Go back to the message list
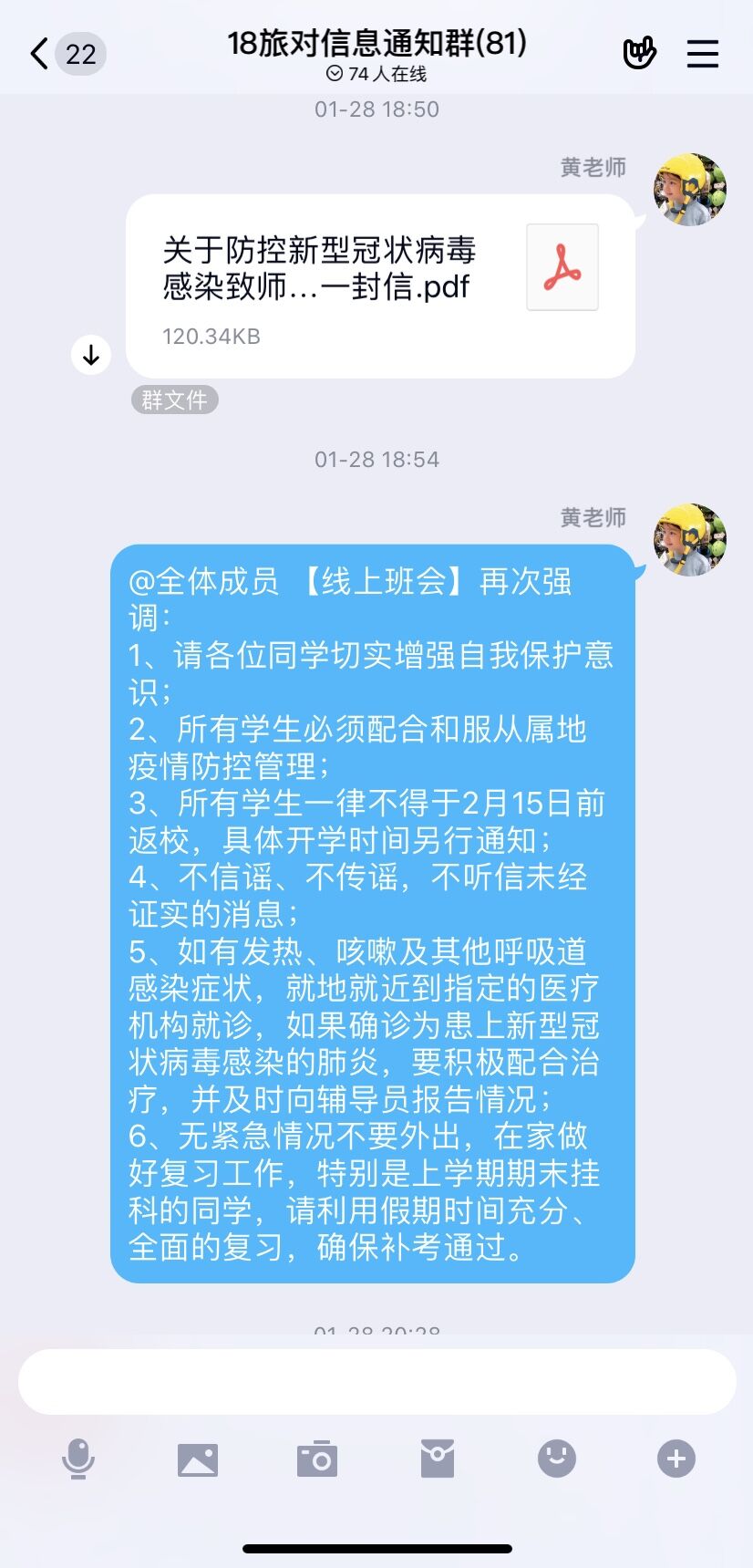This screenshot has width=753, height=1568. point(40,54)
